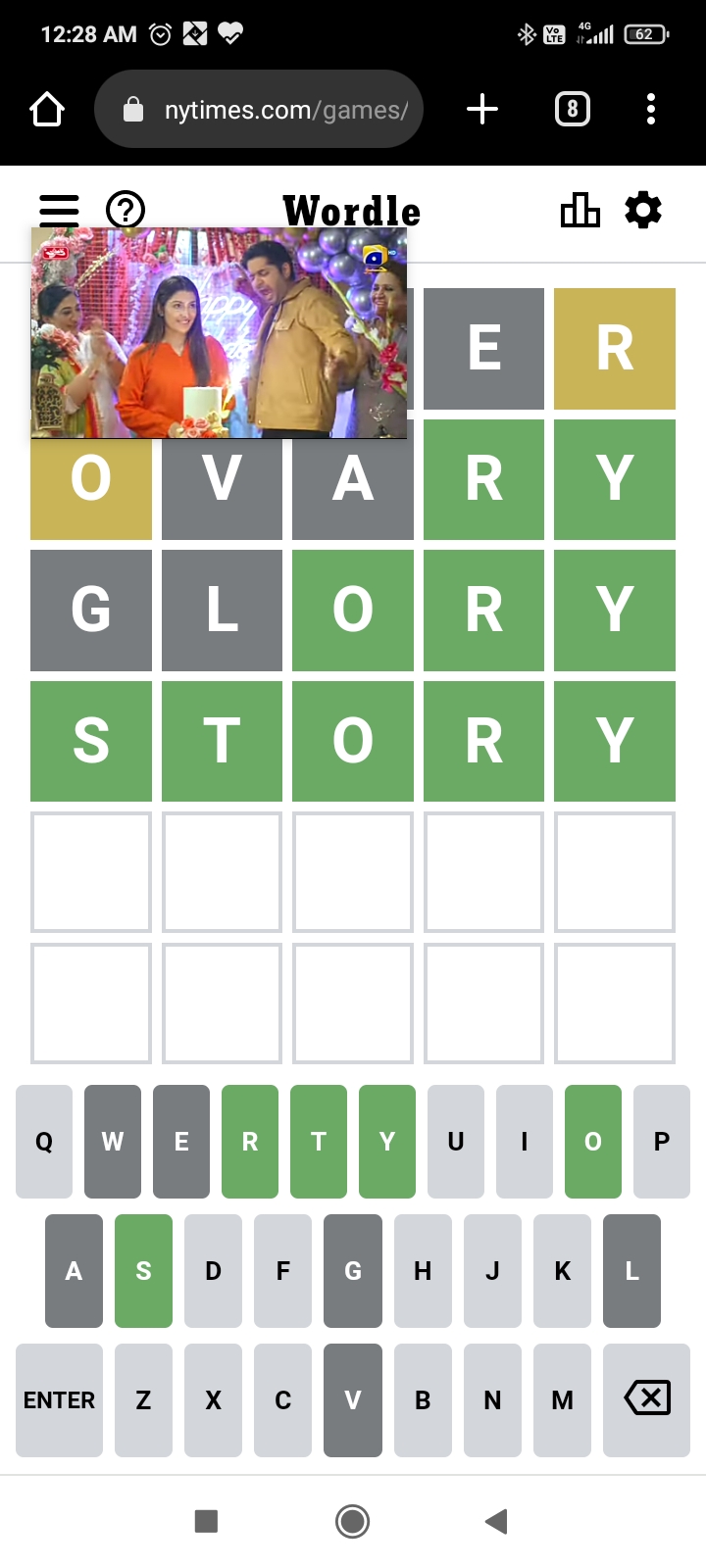The width and height of the screenshot is (706, 1568).
Task: Open the tab switcher showing 8 tabs
Action: [x=573, y=109]
